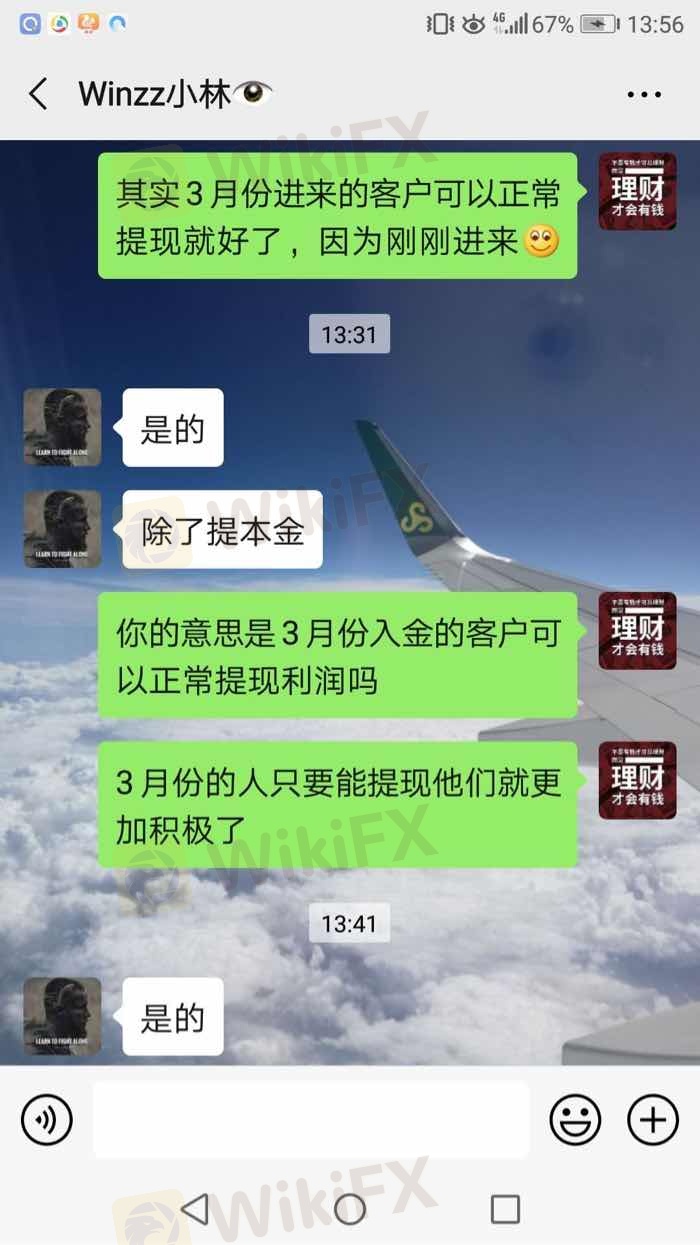Switch to voice message input
The image size is (700, 1245).
46,1119
